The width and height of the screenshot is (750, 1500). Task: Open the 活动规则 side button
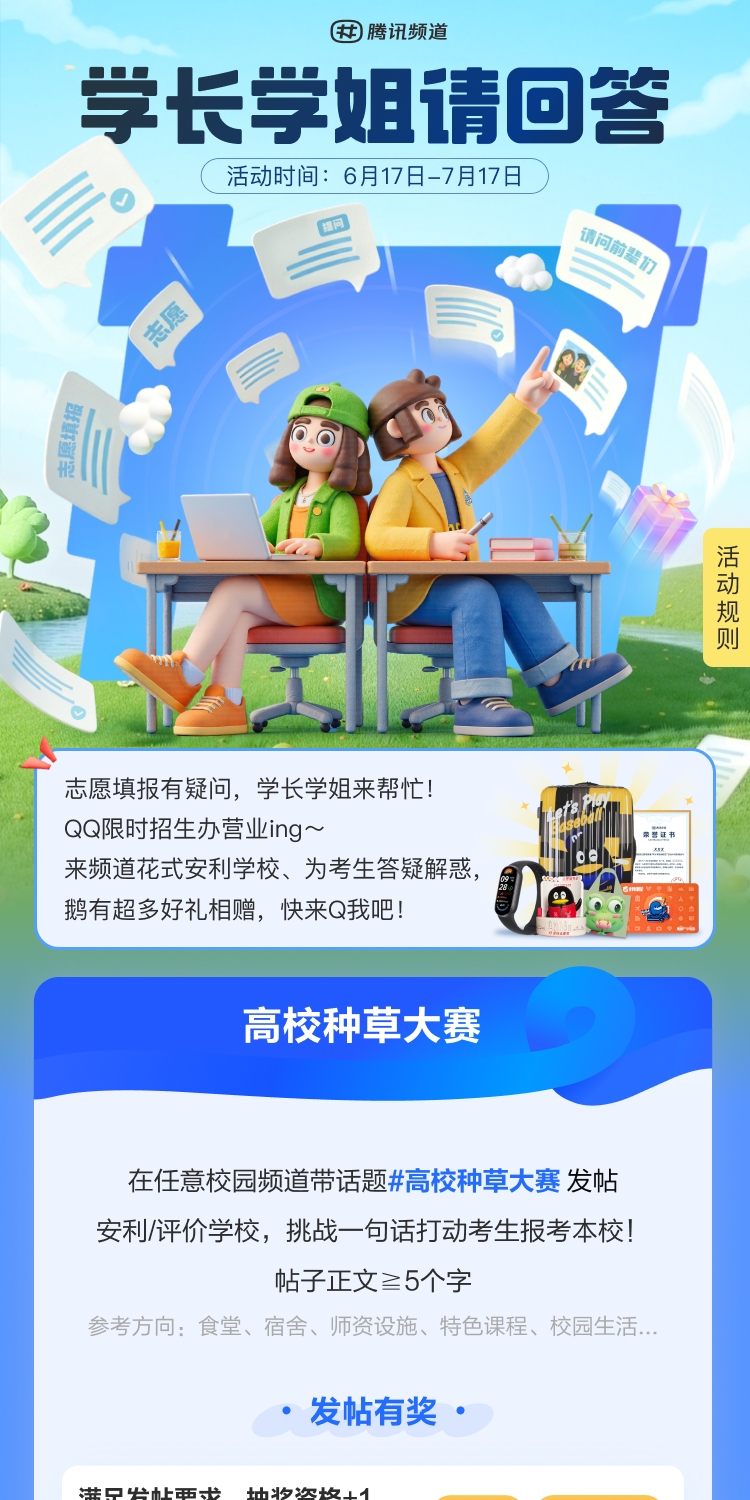[727, 597]
